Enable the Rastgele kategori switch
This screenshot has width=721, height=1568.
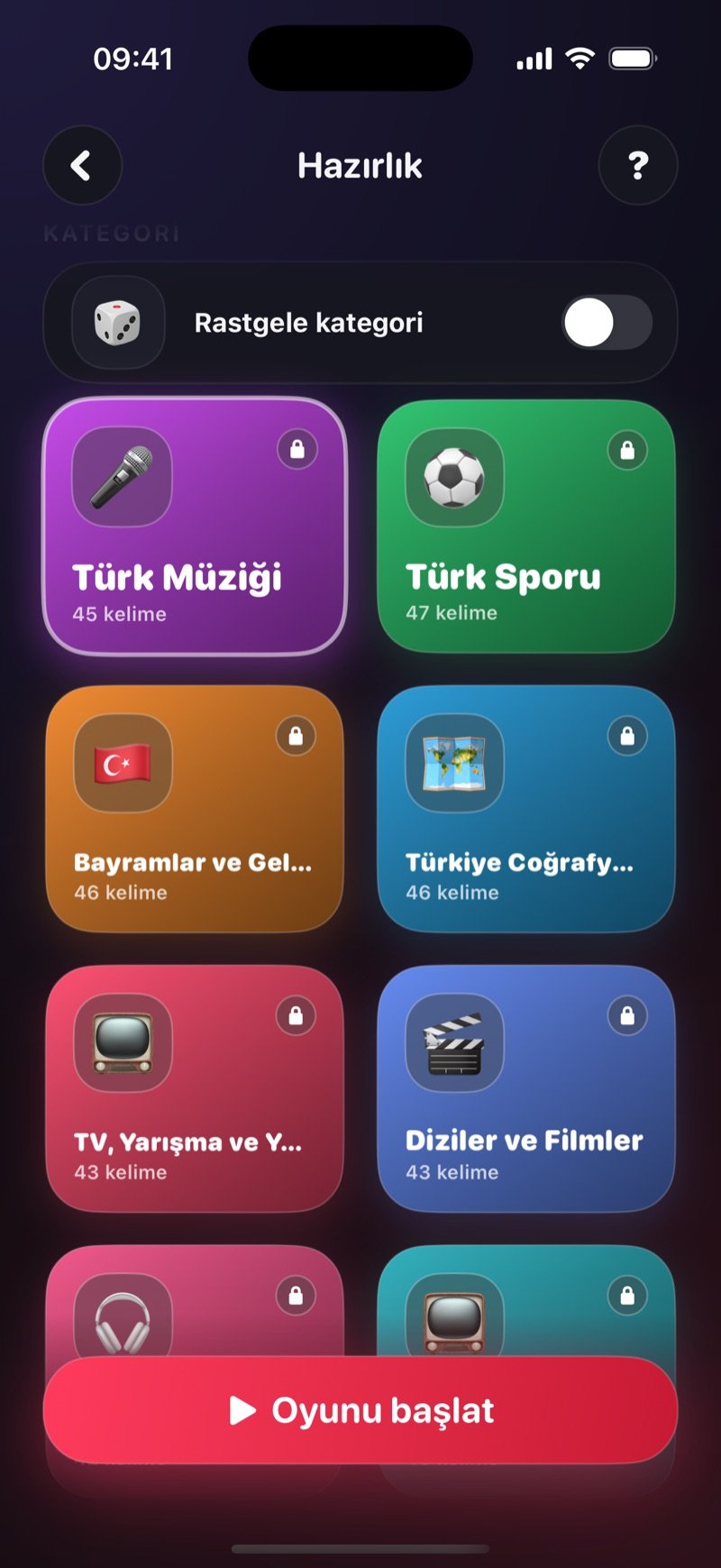[607, 323]
